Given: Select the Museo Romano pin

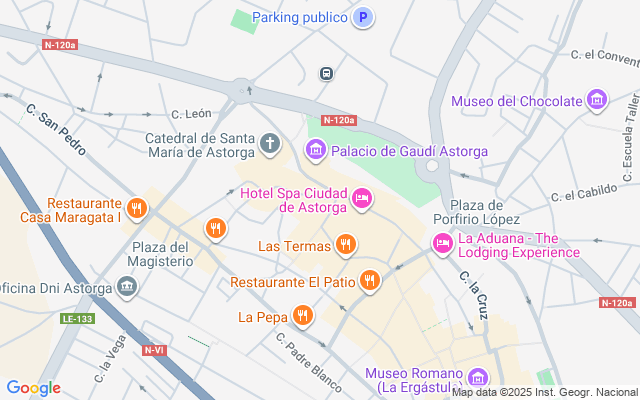Looking at the screenshot, I should [477, 378].
